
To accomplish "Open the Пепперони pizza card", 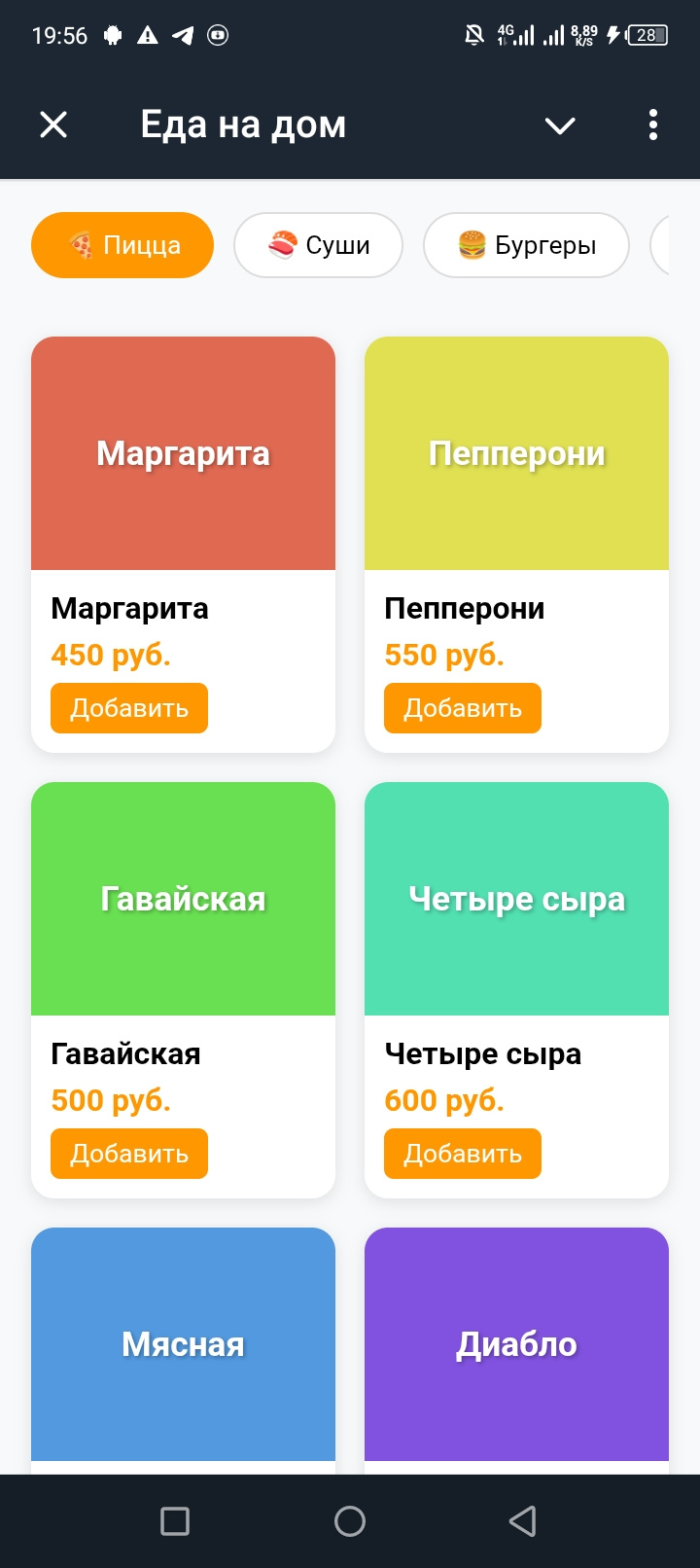I will 516,453.
